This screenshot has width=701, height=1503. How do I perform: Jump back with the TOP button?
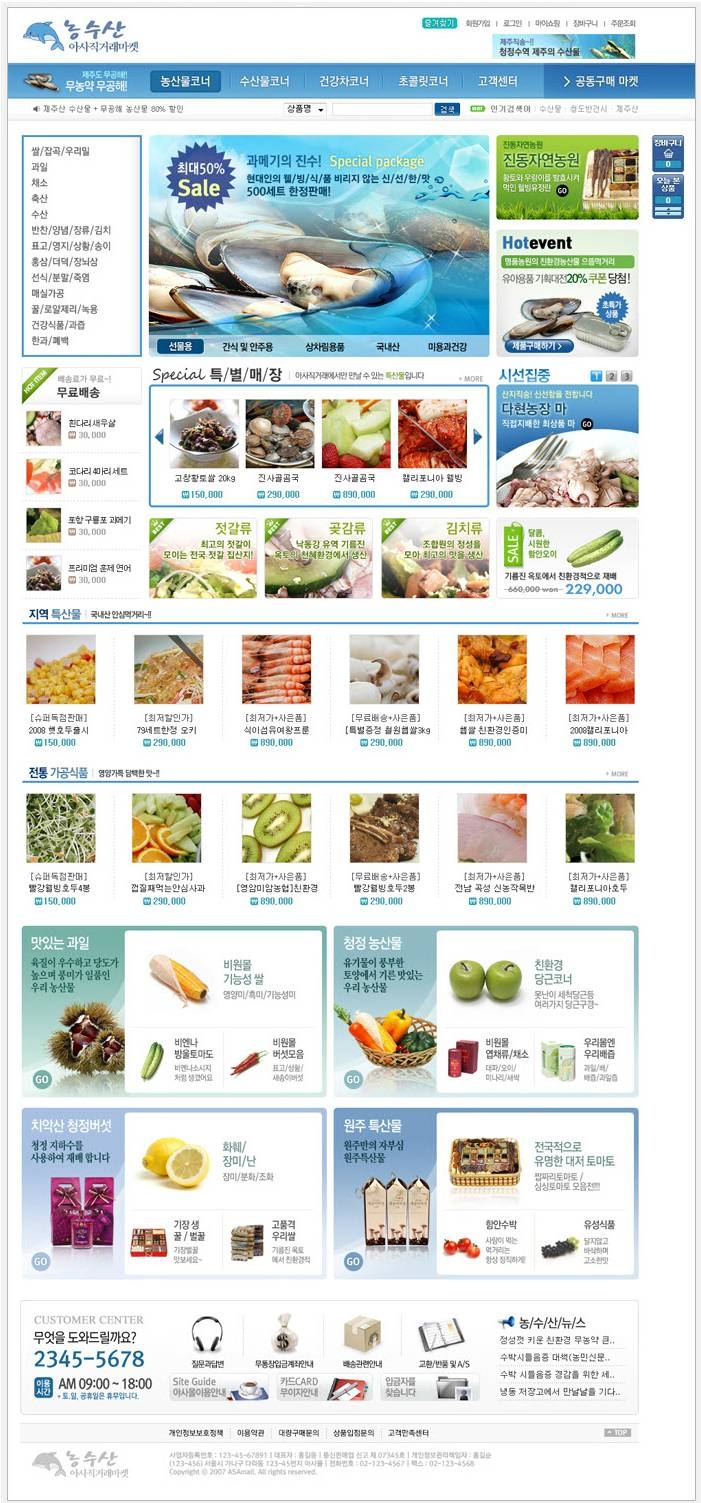click(618, 1433)
